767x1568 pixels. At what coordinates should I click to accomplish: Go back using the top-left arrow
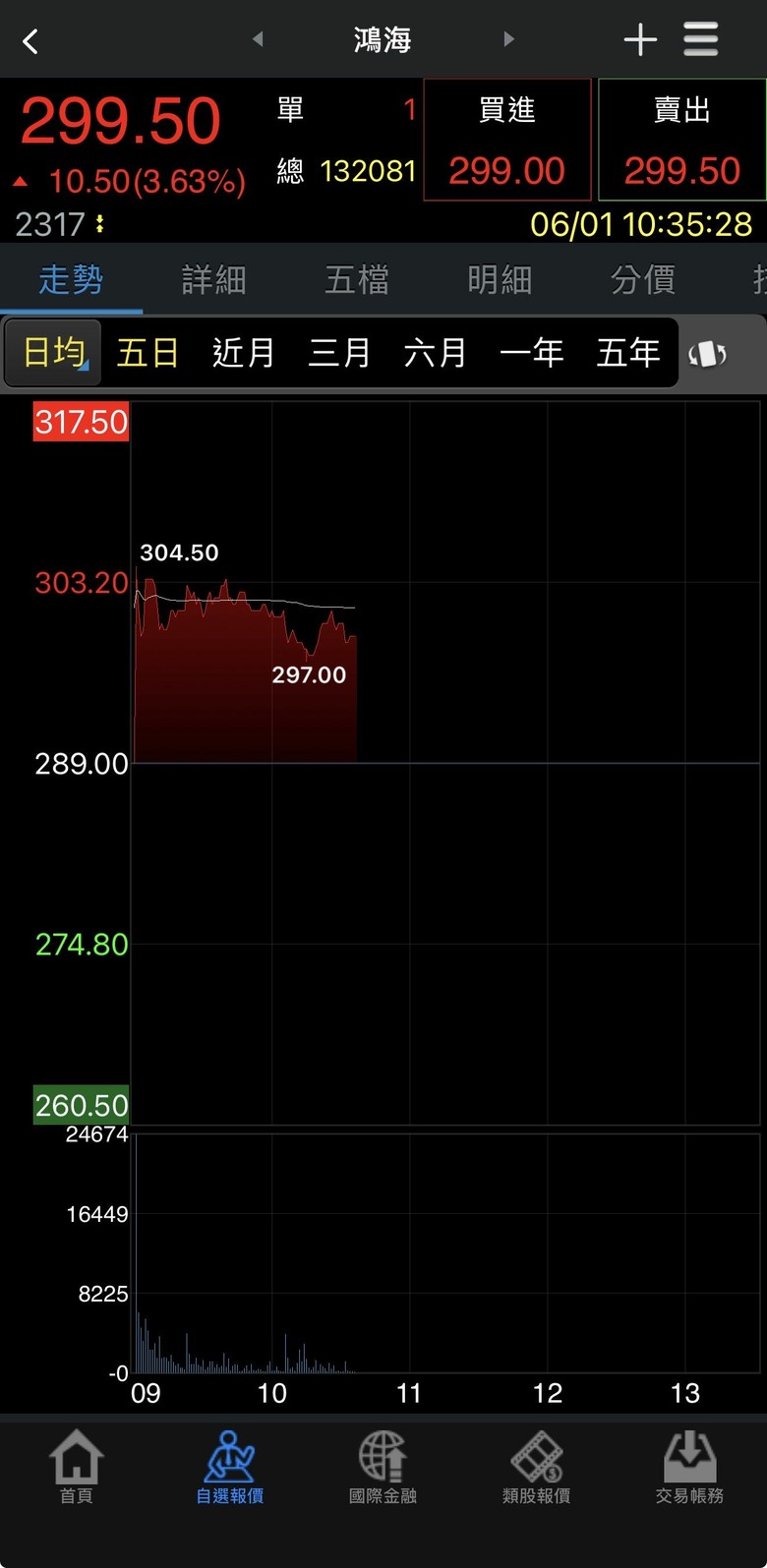pos(30,41)
